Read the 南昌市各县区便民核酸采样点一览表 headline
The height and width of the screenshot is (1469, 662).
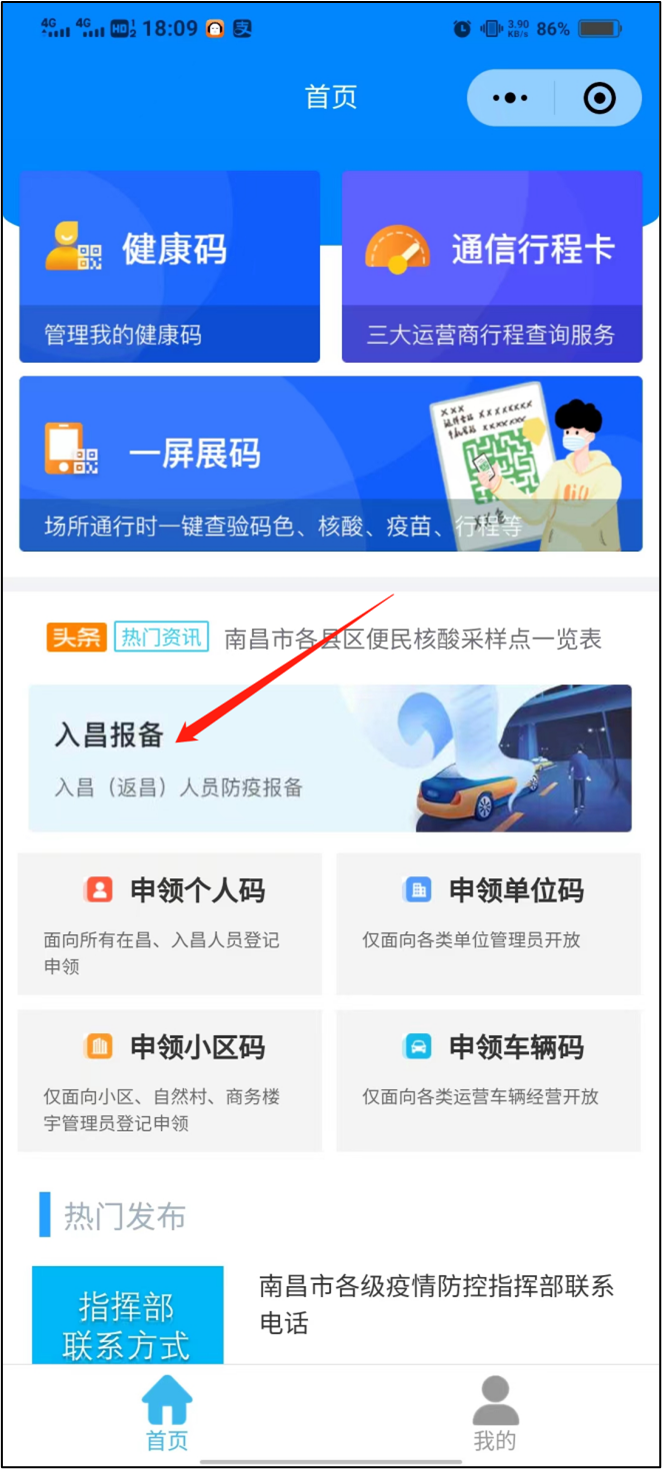tap(412, 638)
